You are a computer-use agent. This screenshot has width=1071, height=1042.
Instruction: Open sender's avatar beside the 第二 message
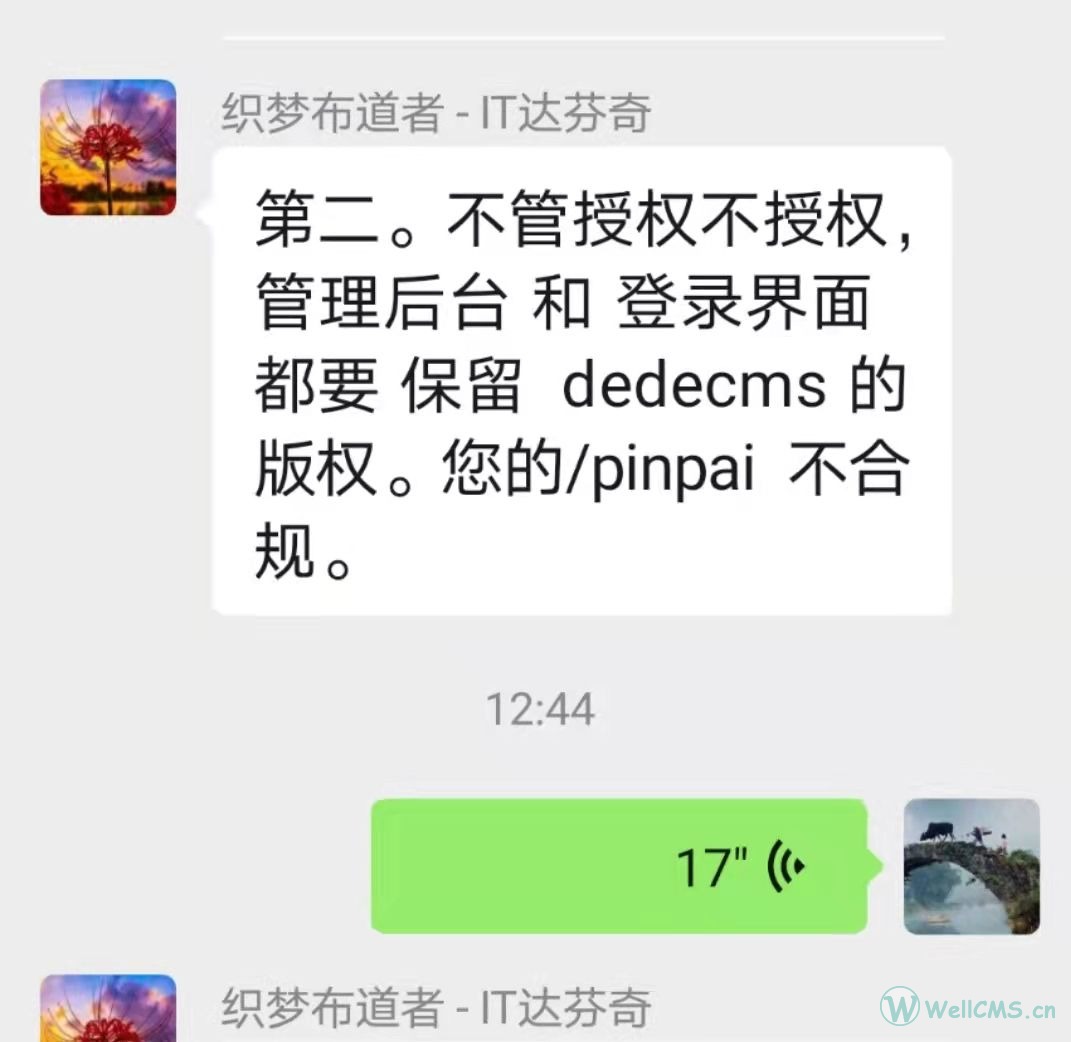coord(108,148)
